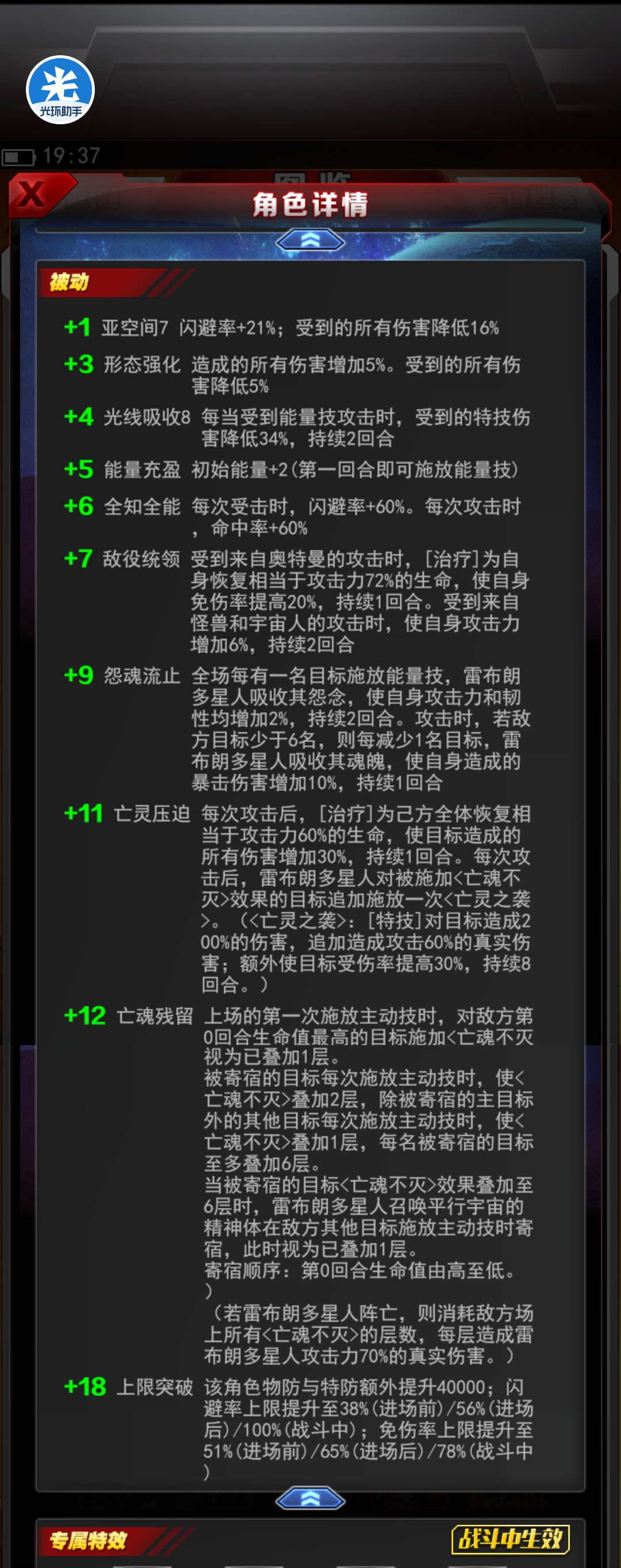Open the 光环助手 floating icon

point(60,90)
